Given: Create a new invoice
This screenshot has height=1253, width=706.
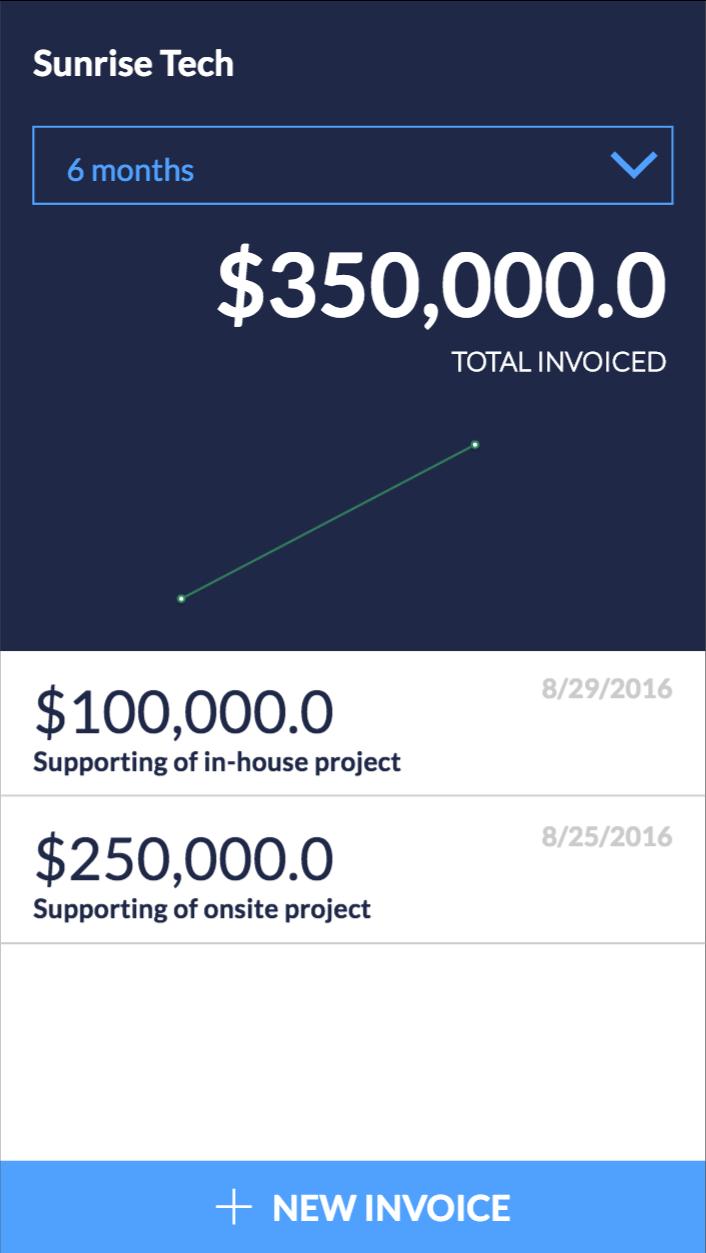Looking at the screenshot, I should pyautogui.click(x=353, y=1207).
